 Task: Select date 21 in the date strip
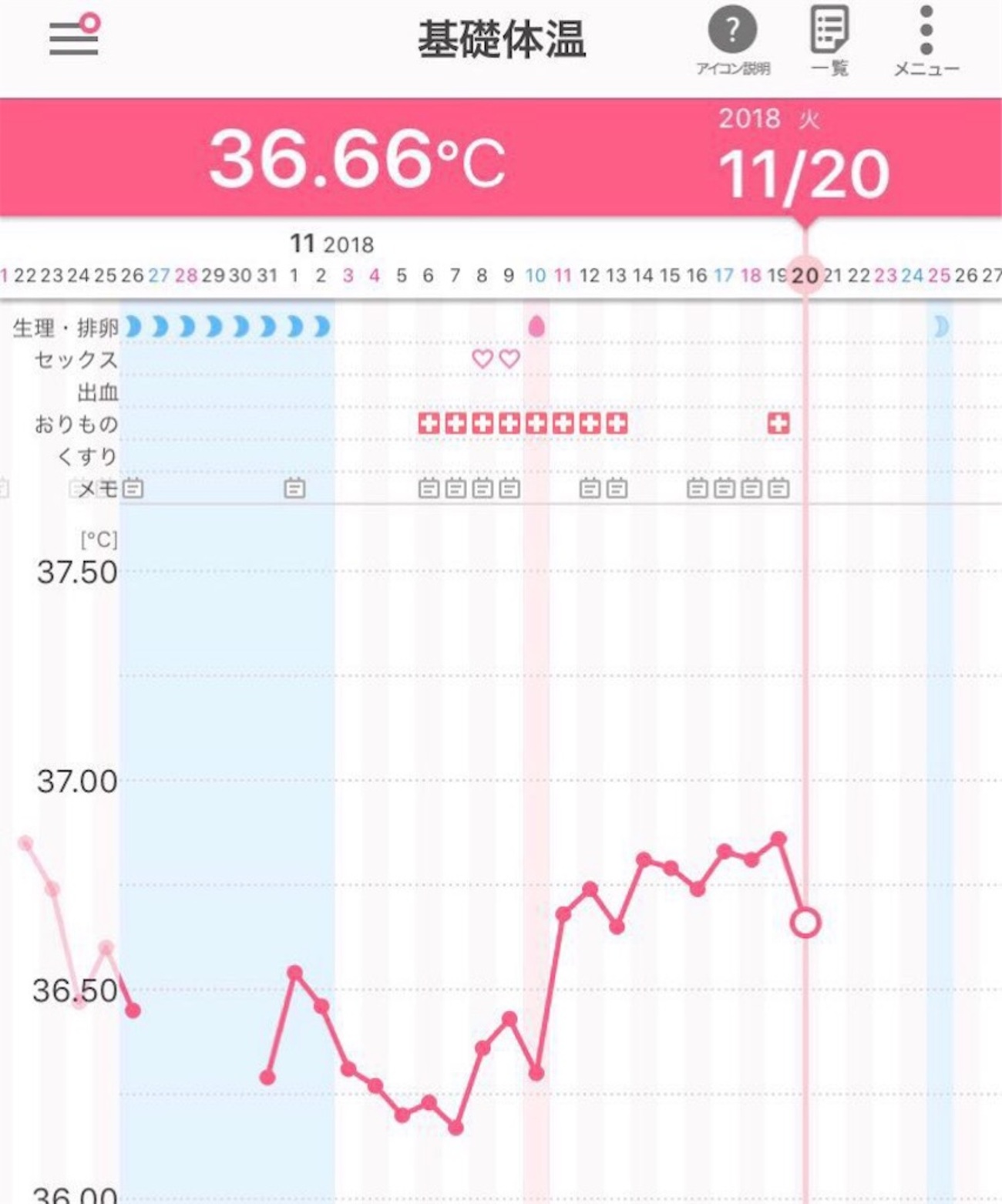tap(832, 275)
